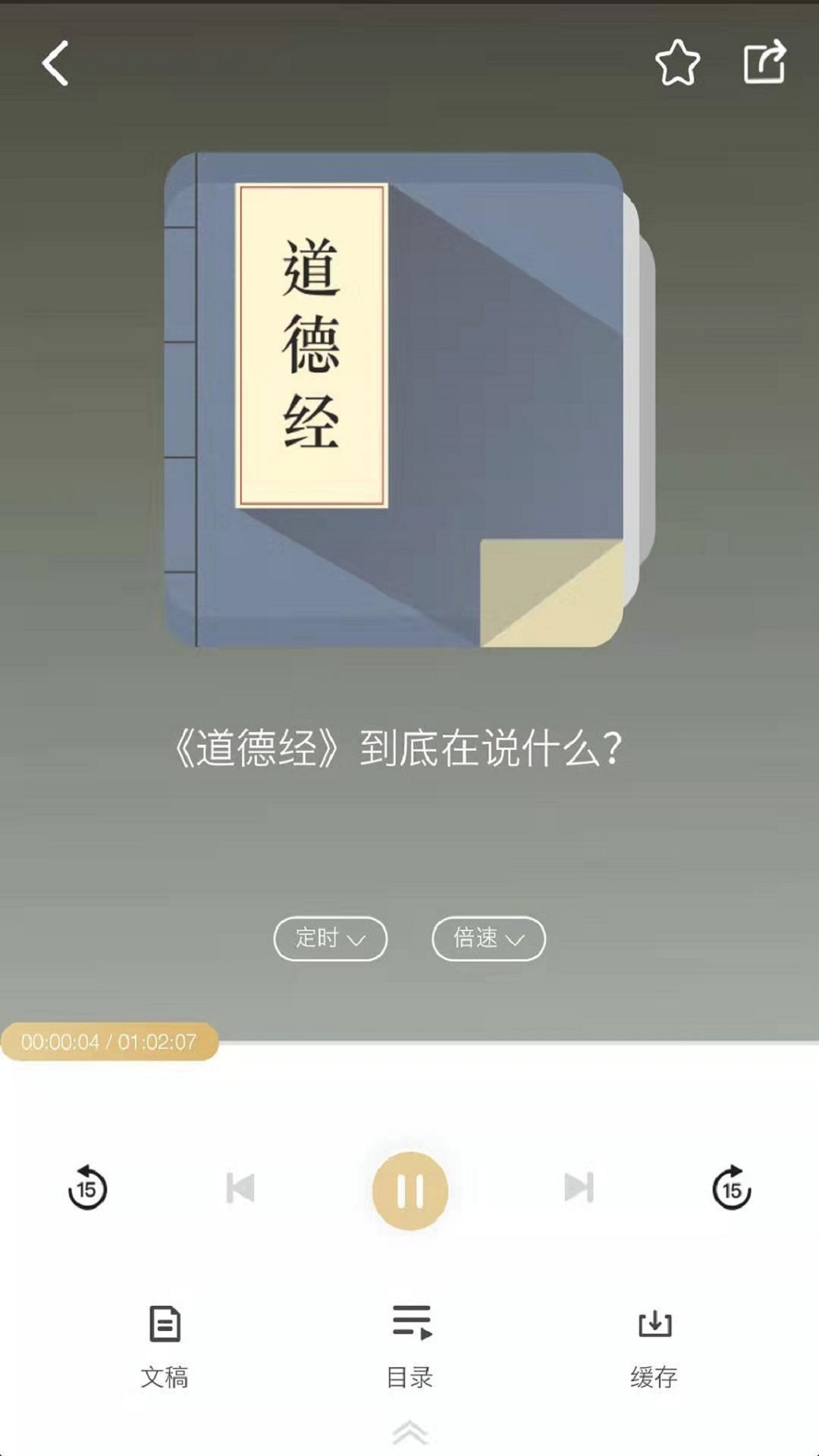Screen dimensions: 819x1456
Task: Favorite this audio with the star icon
Action: click(x=677, y=63)
